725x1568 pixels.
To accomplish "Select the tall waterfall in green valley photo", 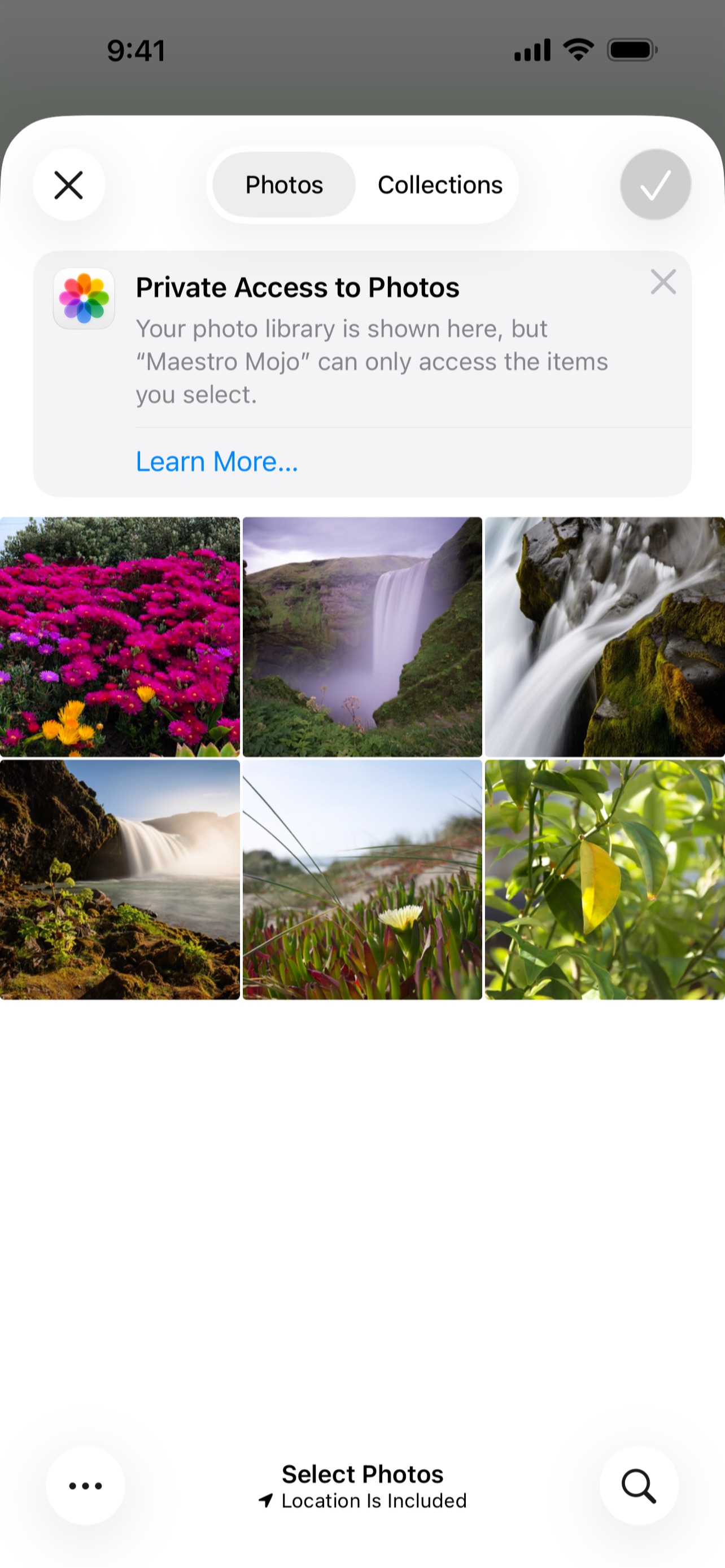I will click(x=362, y=637).
